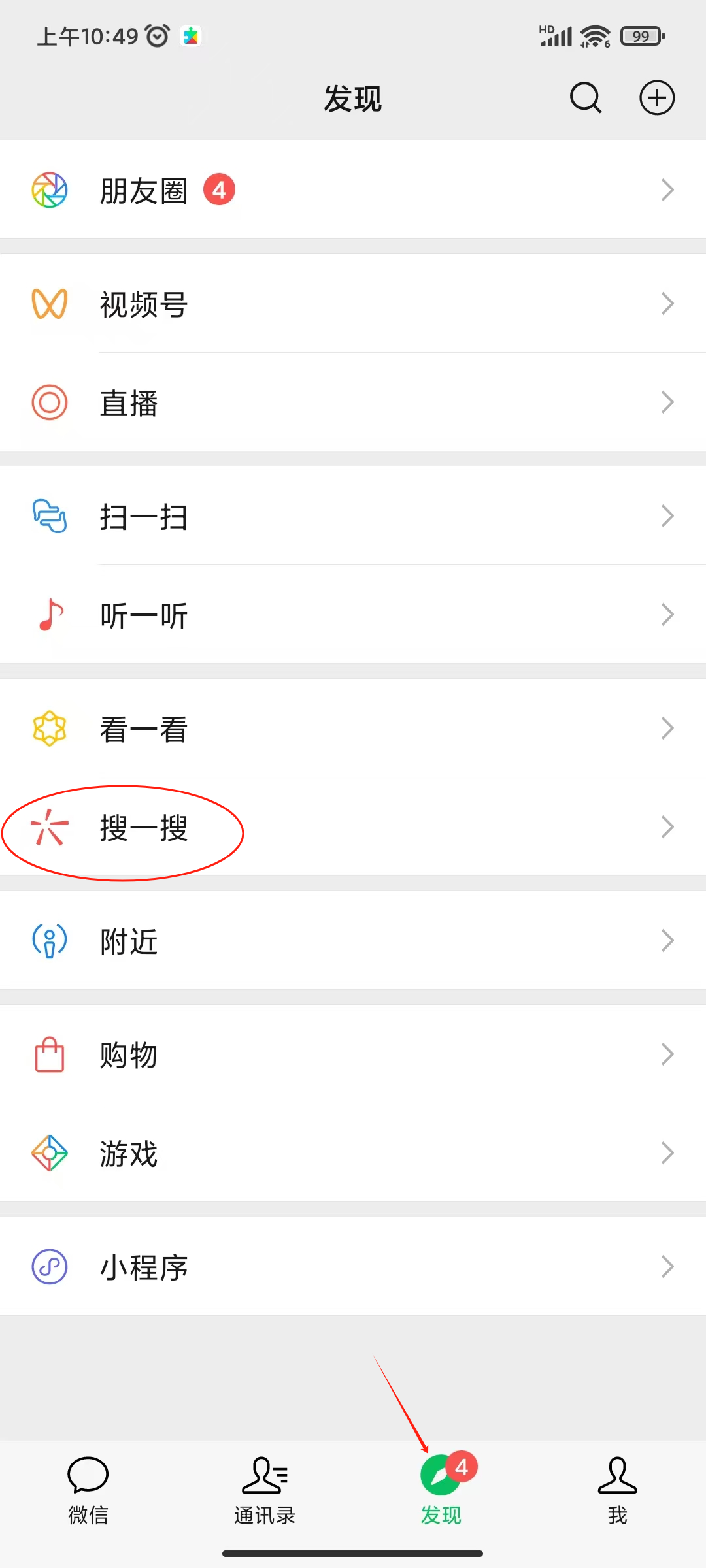Tap the plus button in top bar
Image resolution: width=706 pixels, height=1568 pixels.
click(657, 98)
